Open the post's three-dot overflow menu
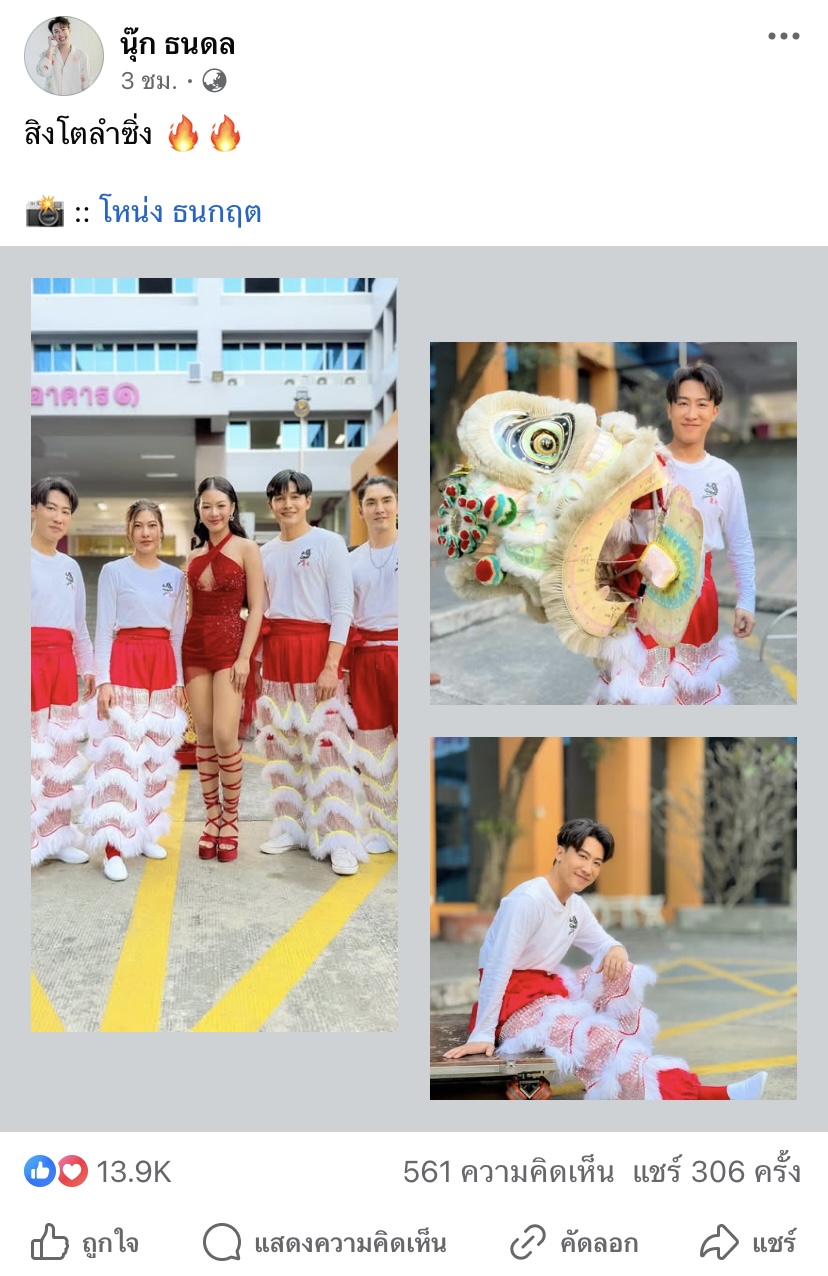828x1276 pixels. point(783,37)
